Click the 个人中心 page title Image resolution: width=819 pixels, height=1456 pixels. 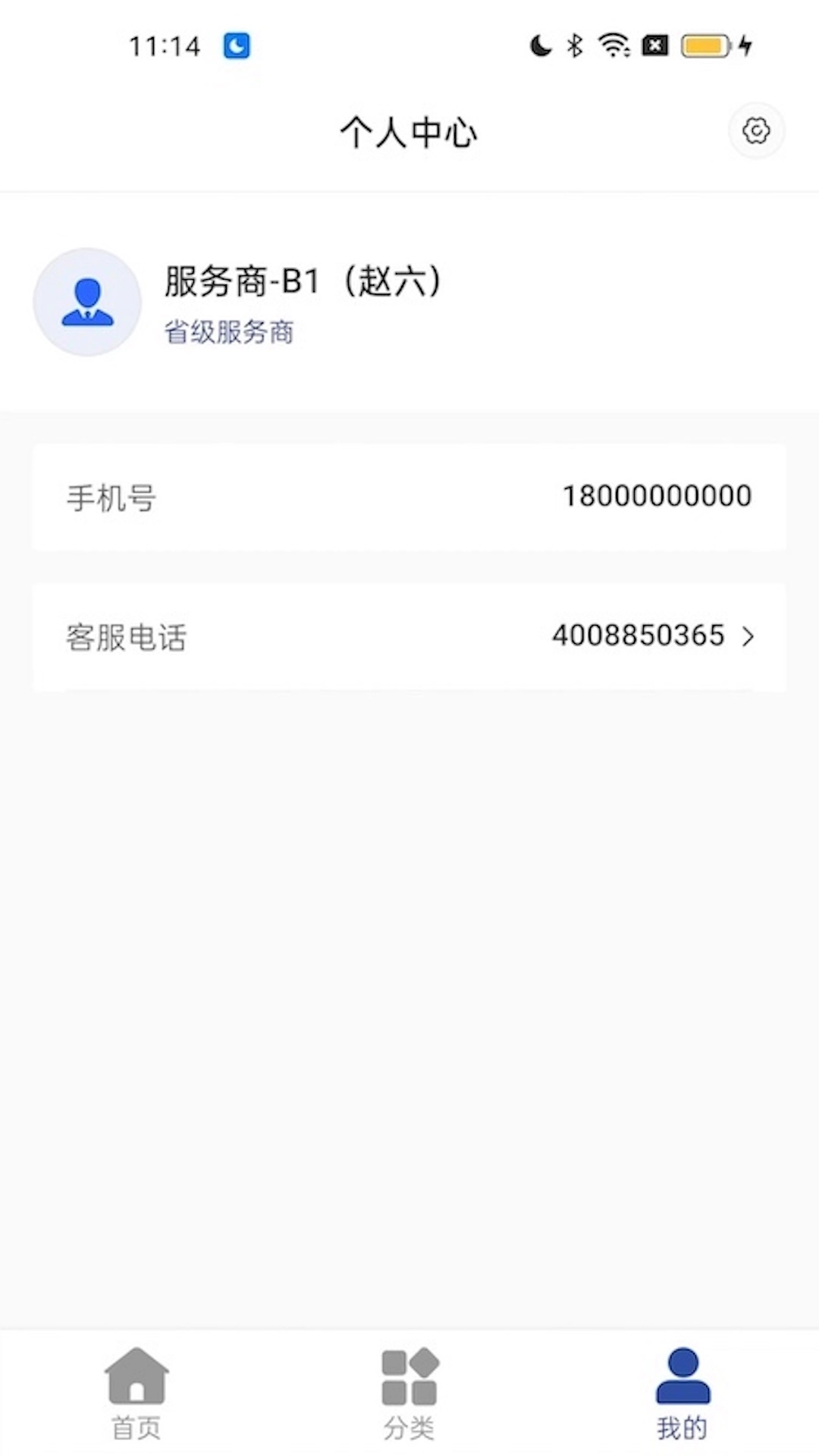[x=409, y=132]
